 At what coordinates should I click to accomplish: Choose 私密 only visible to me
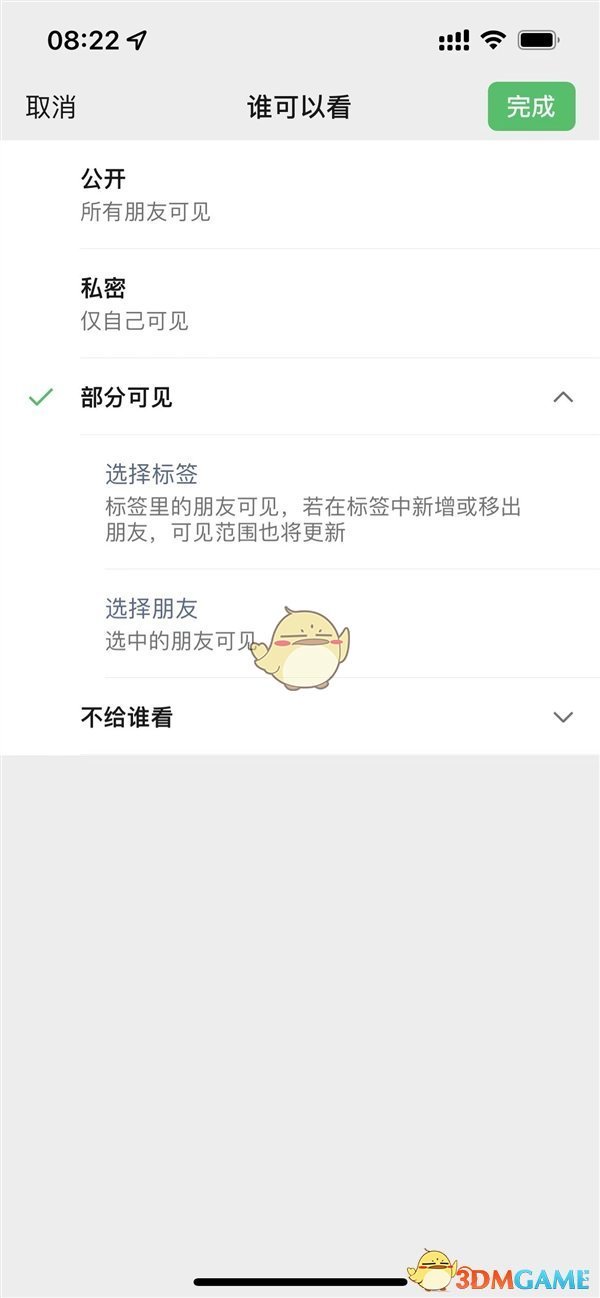[x=300, y=304]
